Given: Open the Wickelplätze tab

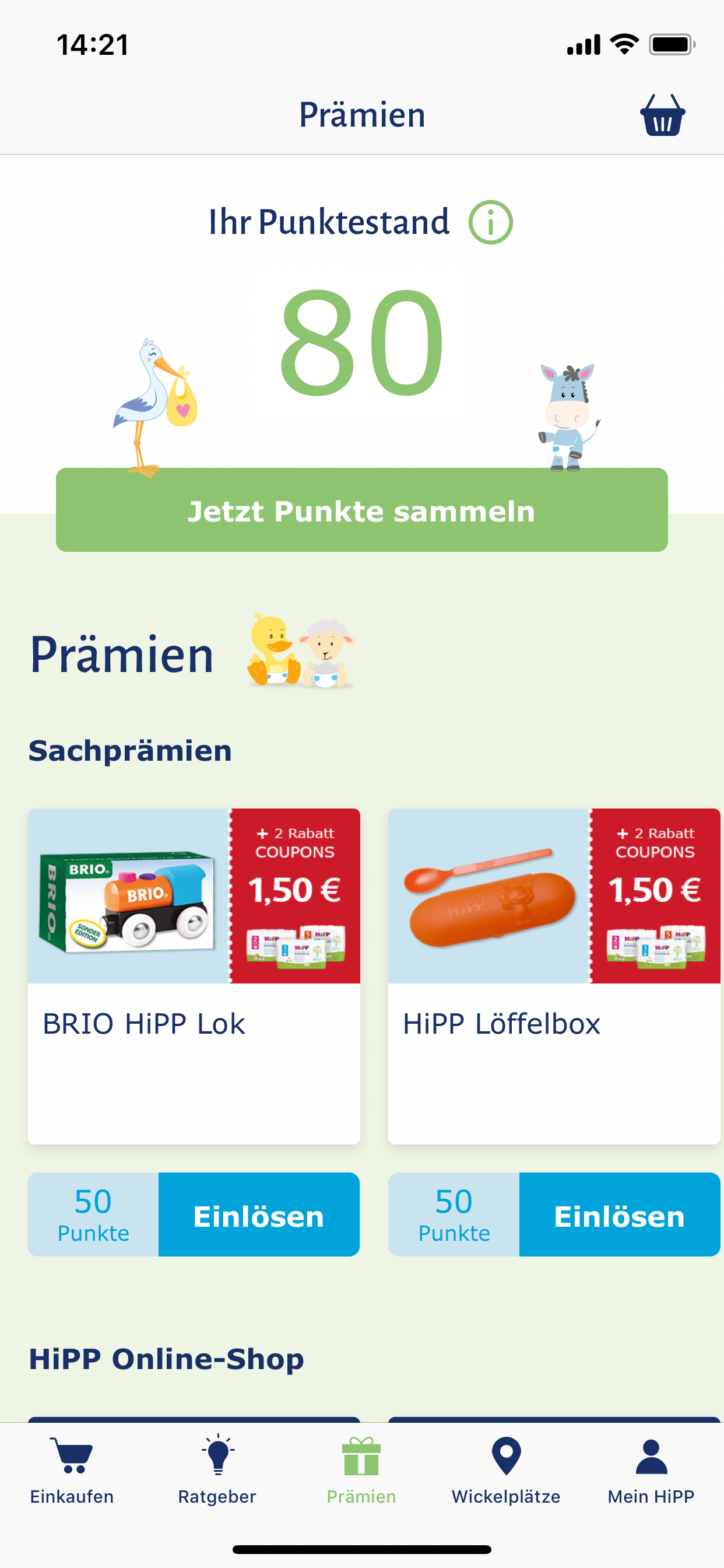Looking at the screenshot, I should (x=506, y=1471).
